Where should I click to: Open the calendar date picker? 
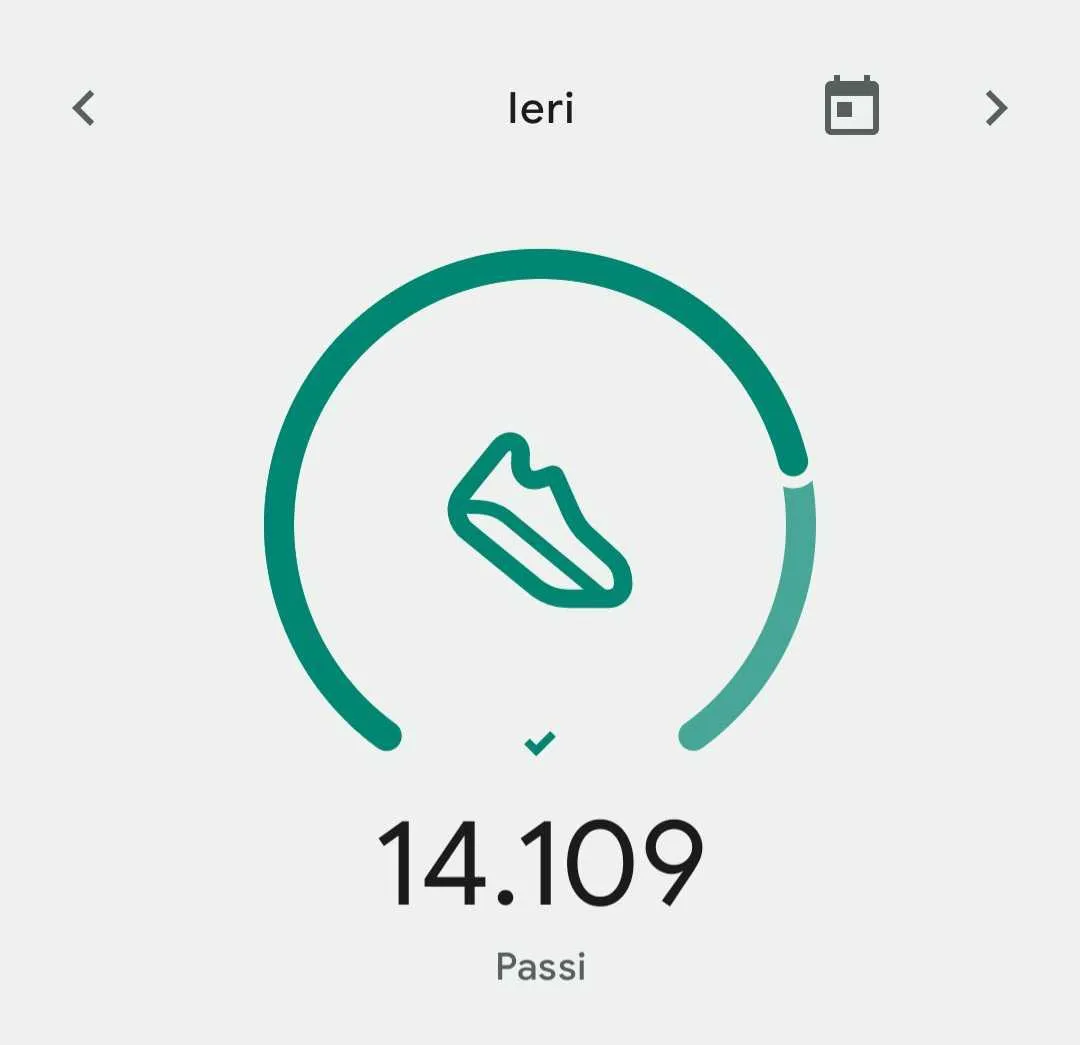click(851, 105)
